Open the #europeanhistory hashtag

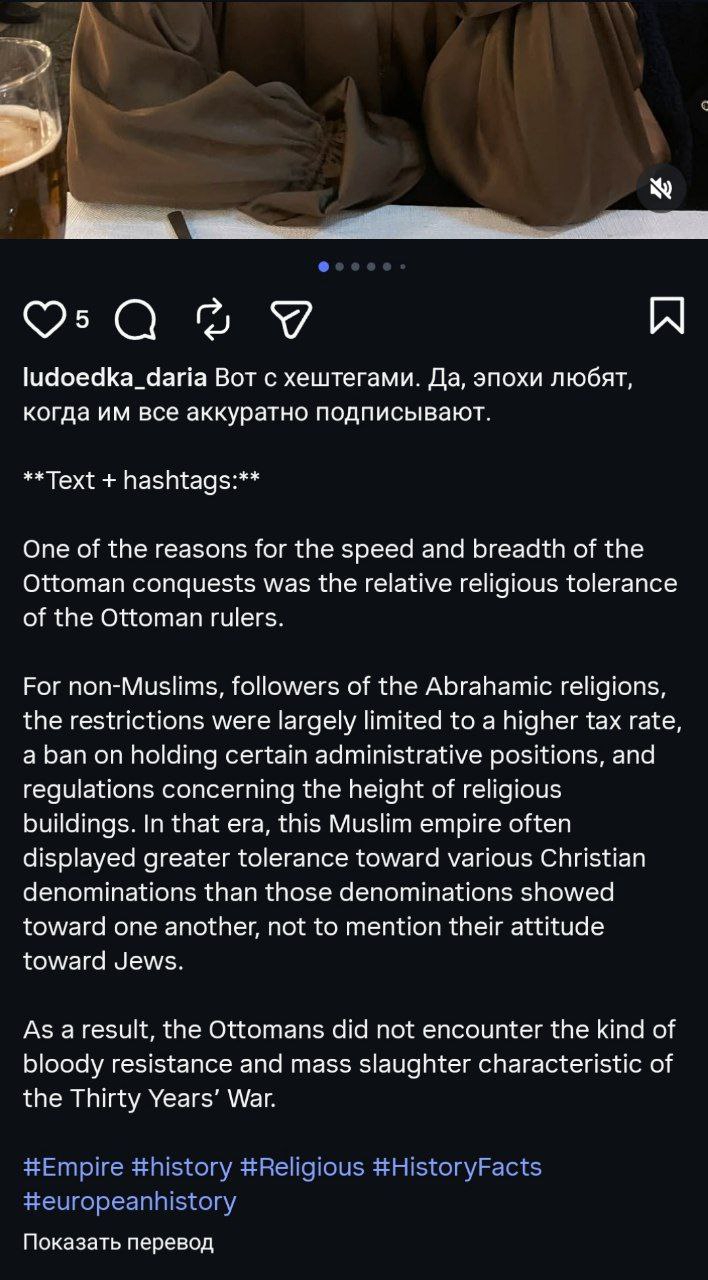(129, 1201)
